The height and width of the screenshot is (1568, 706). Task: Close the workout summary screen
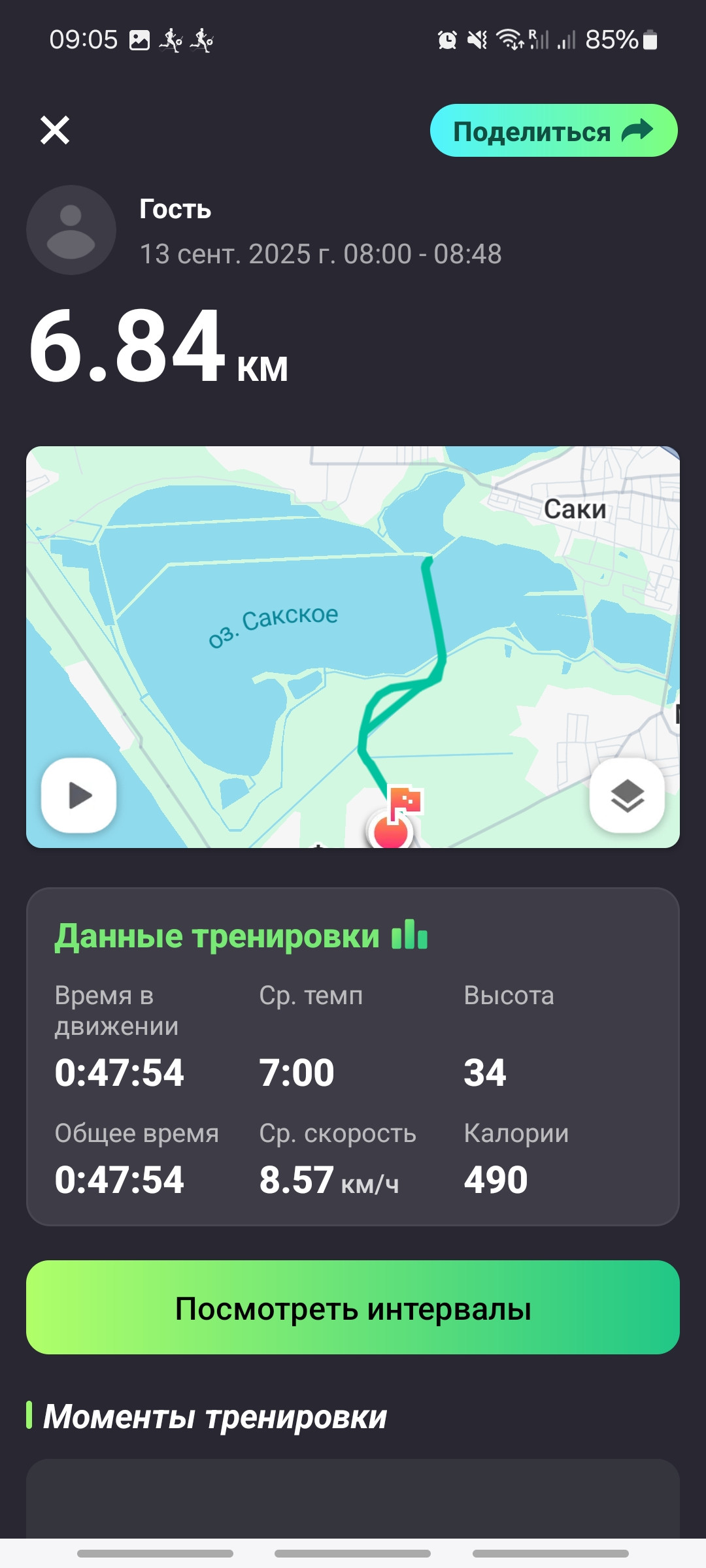point(55,130)
